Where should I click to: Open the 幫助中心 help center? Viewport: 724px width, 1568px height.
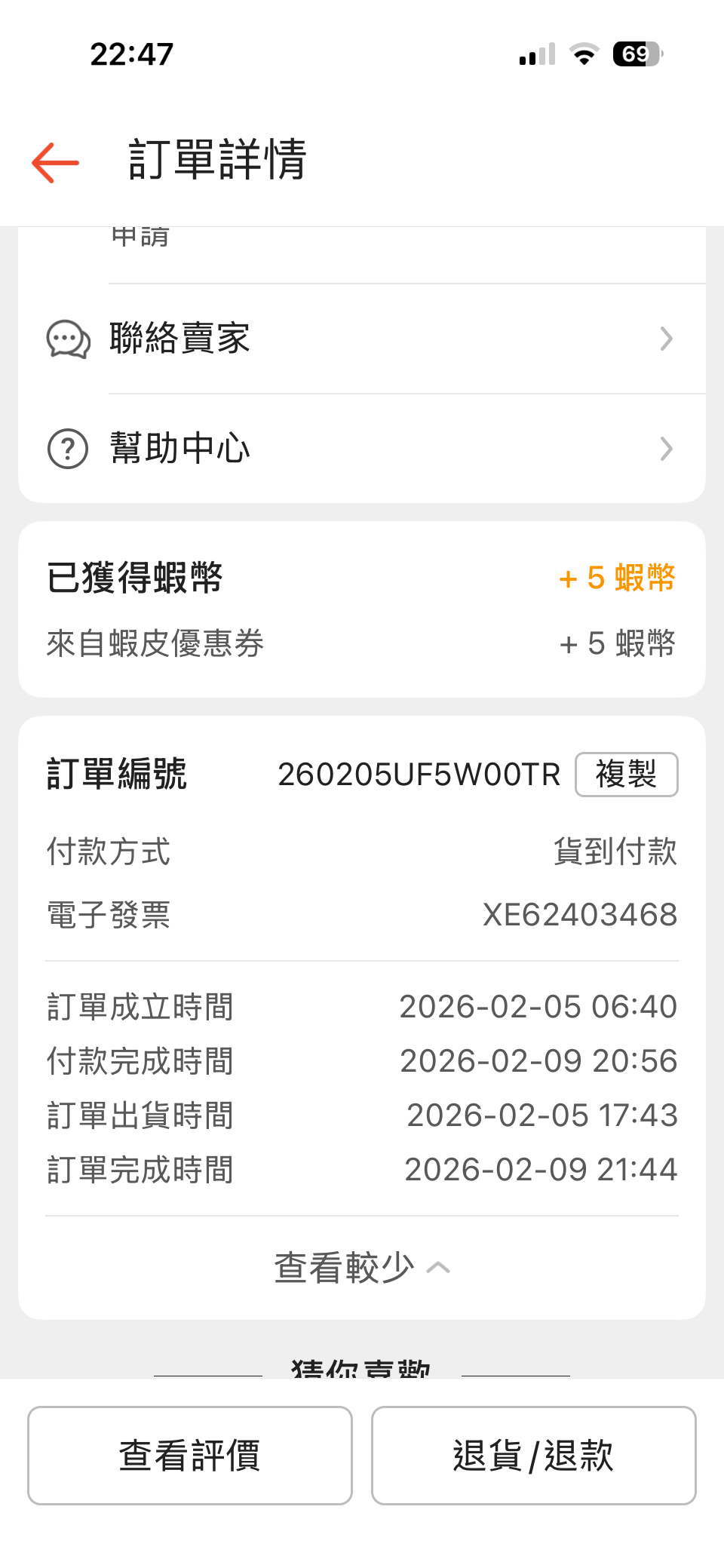[x=360, y=449]
